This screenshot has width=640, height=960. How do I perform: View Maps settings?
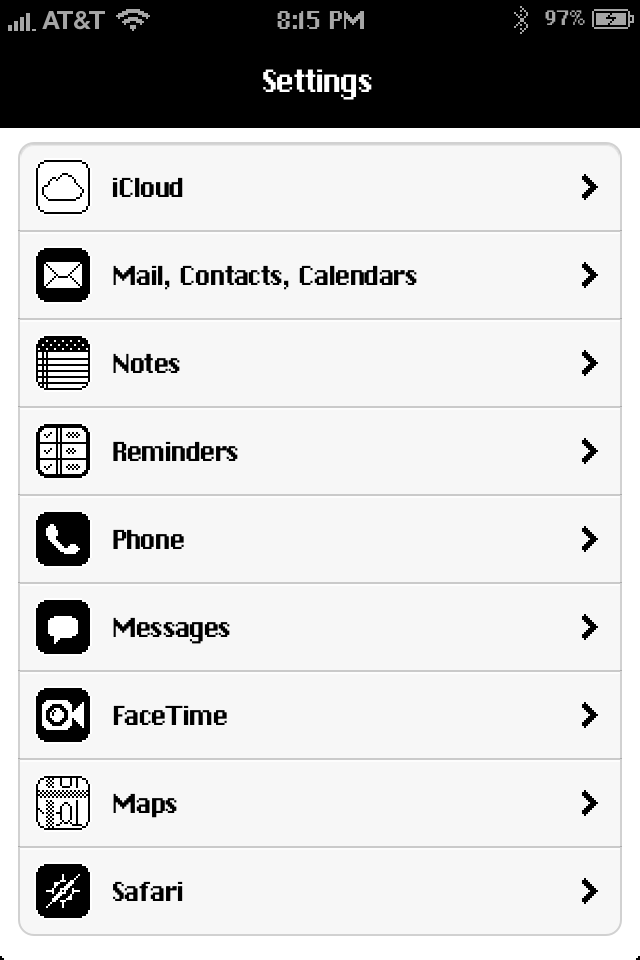point(320,803)
